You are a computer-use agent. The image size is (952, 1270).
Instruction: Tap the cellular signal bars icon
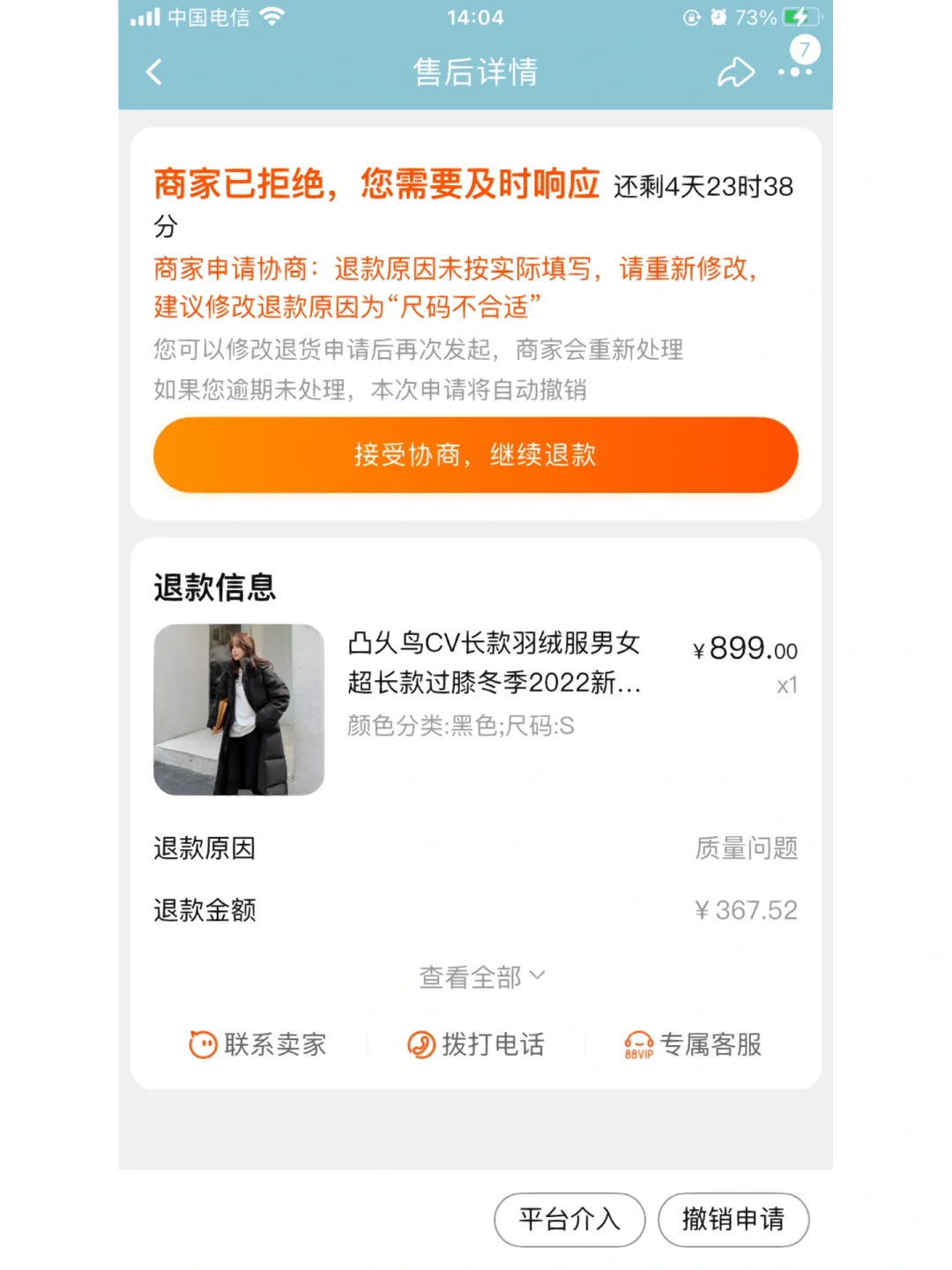pos(144,15)
